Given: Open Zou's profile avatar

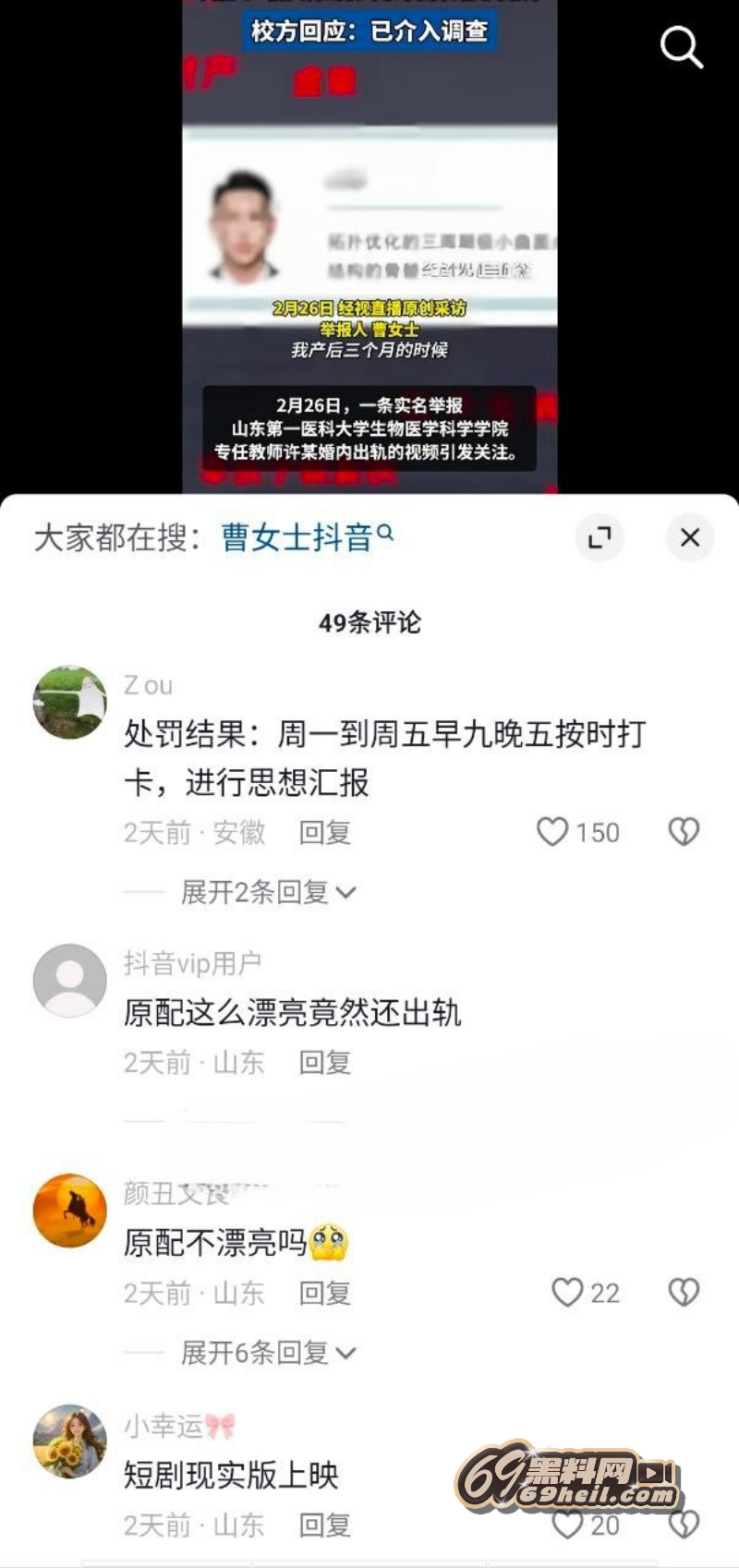Looking at the screenshot, I should tap(70, 702).
